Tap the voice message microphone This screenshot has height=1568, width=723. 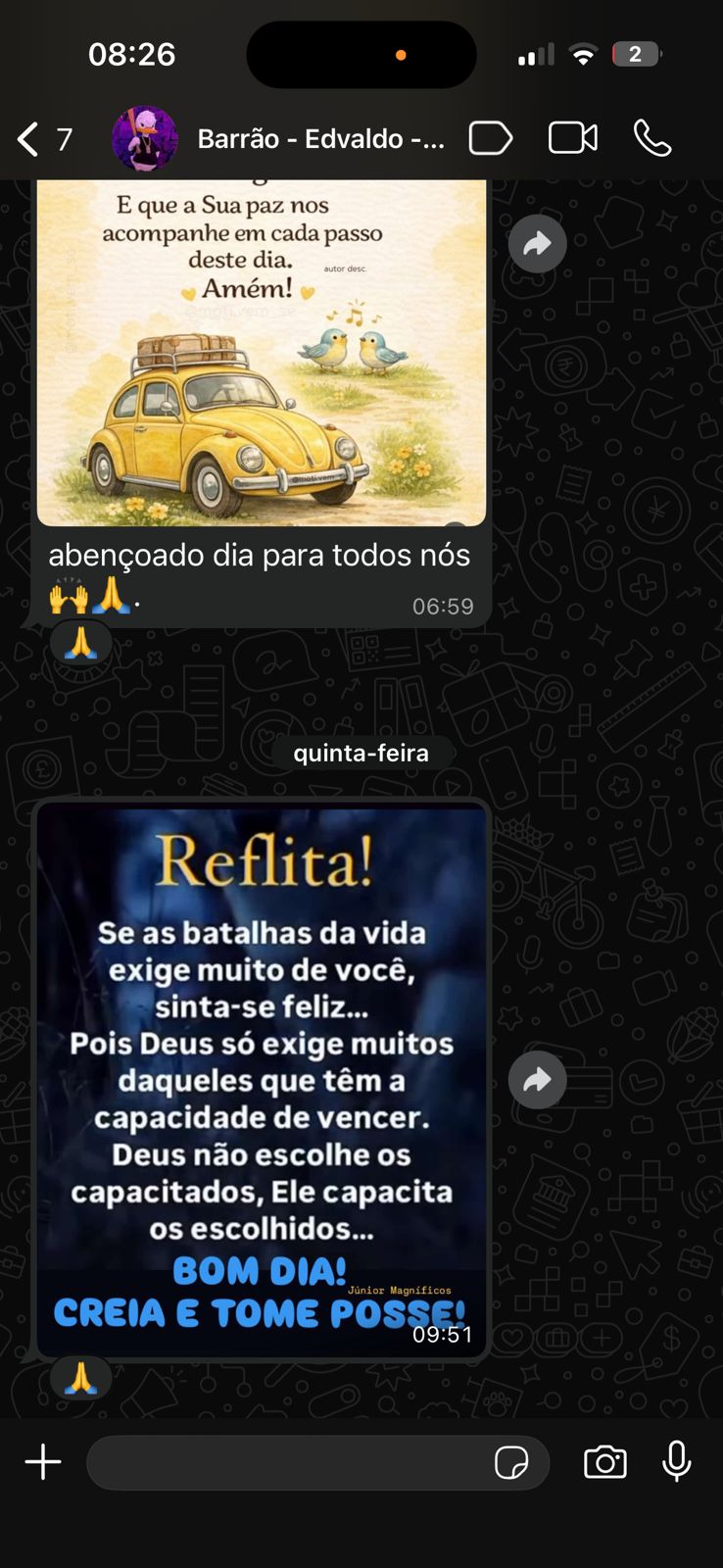(x=676, y=1461)
